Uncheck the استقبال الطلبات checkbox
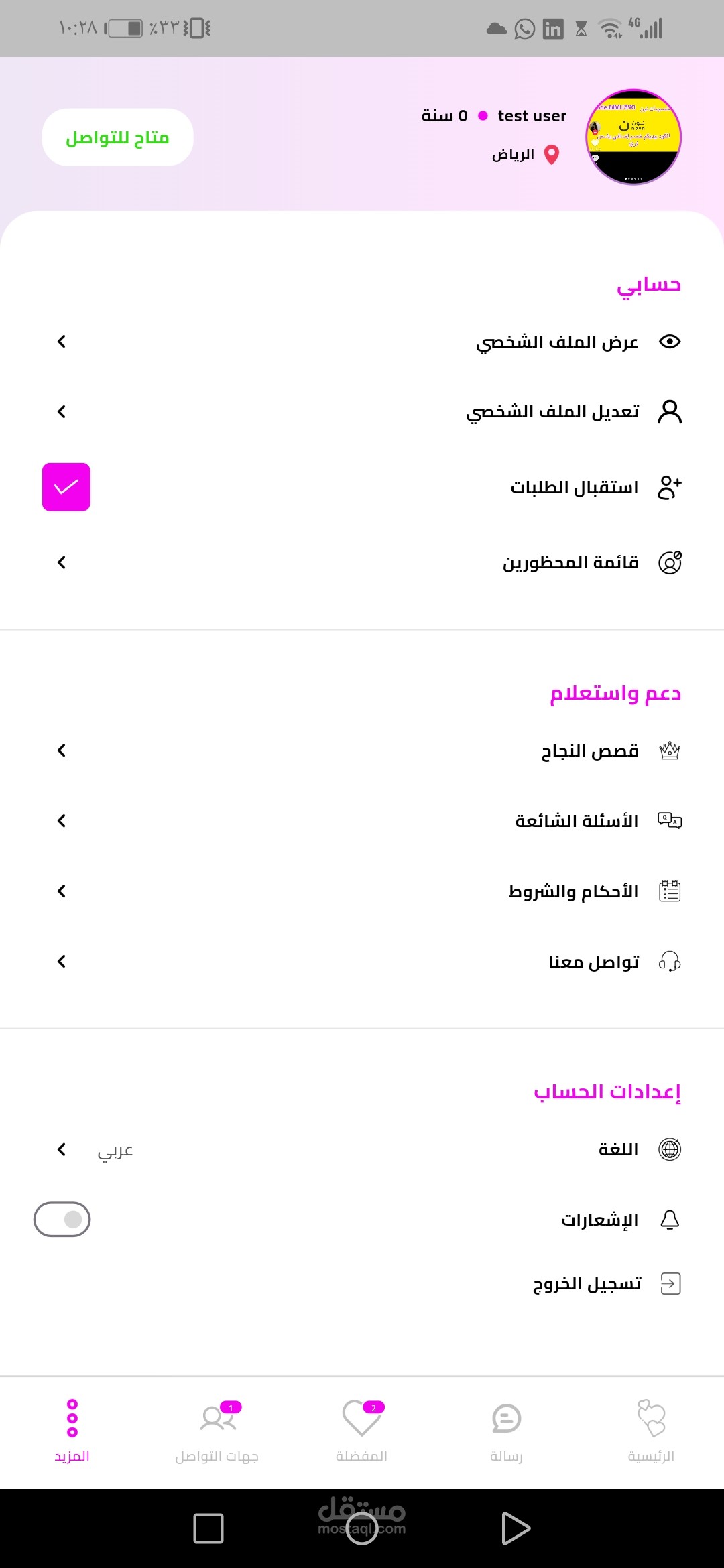 pos(66,487)
